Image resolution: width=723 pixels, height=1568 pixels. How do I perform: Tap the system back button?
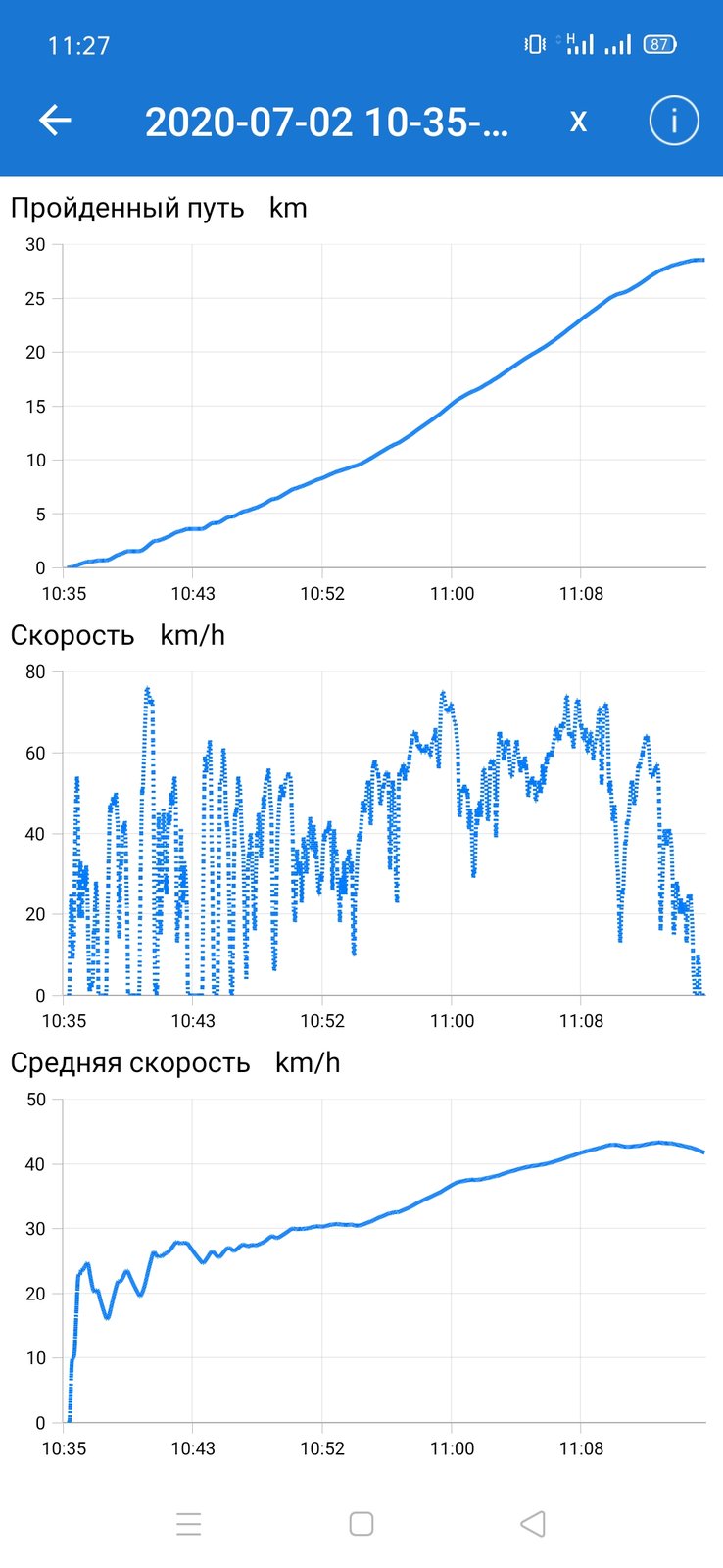pos(532,1523)
